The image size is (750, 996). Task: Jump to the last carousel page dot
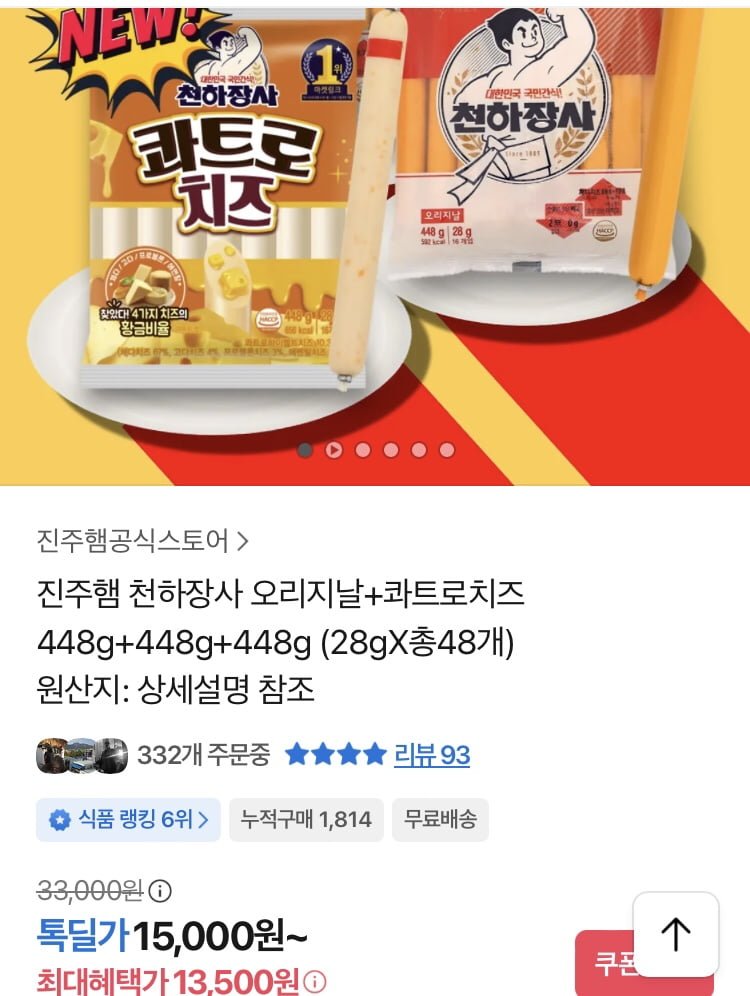(x=447, y=450)
